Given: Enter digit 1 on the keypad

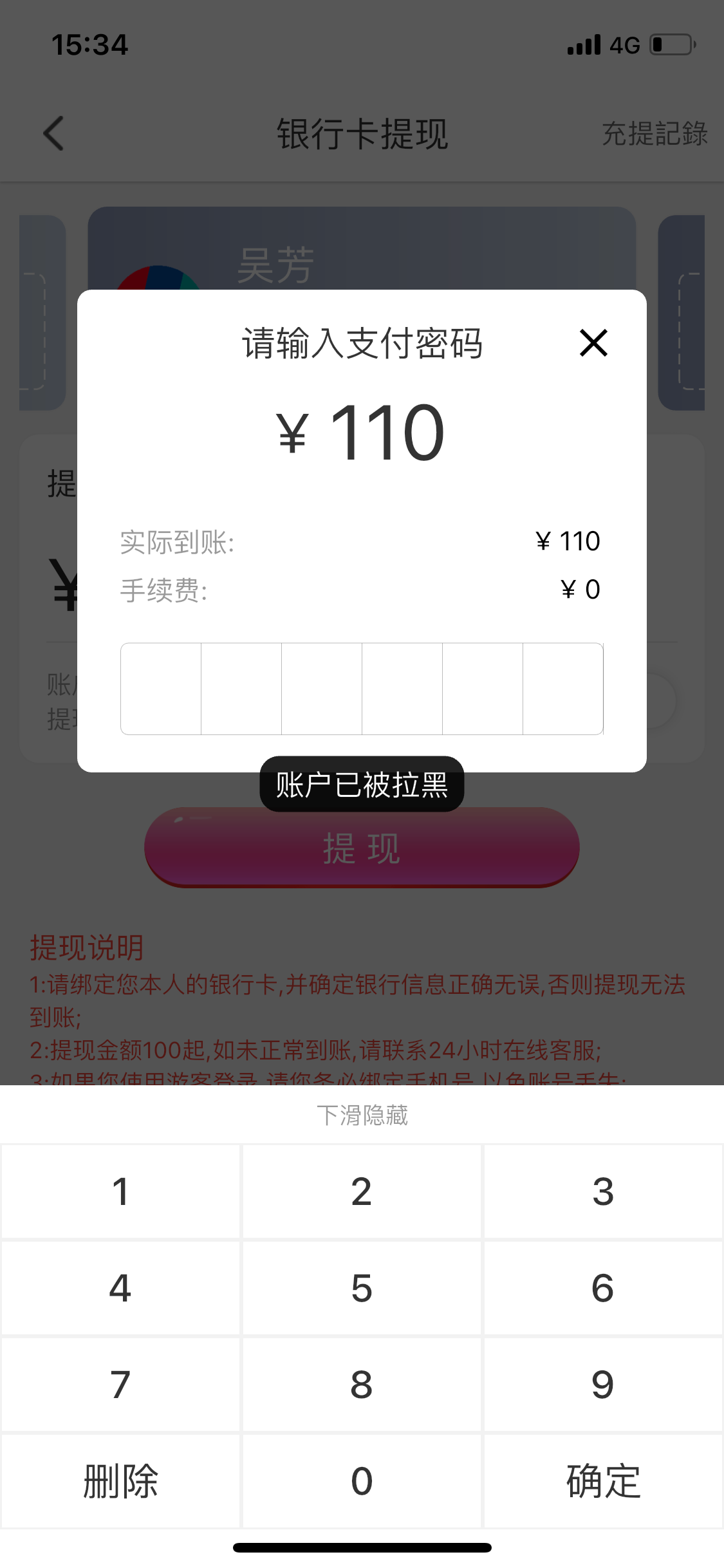Looking at the screenshot, I should (x=120, y=1191).
